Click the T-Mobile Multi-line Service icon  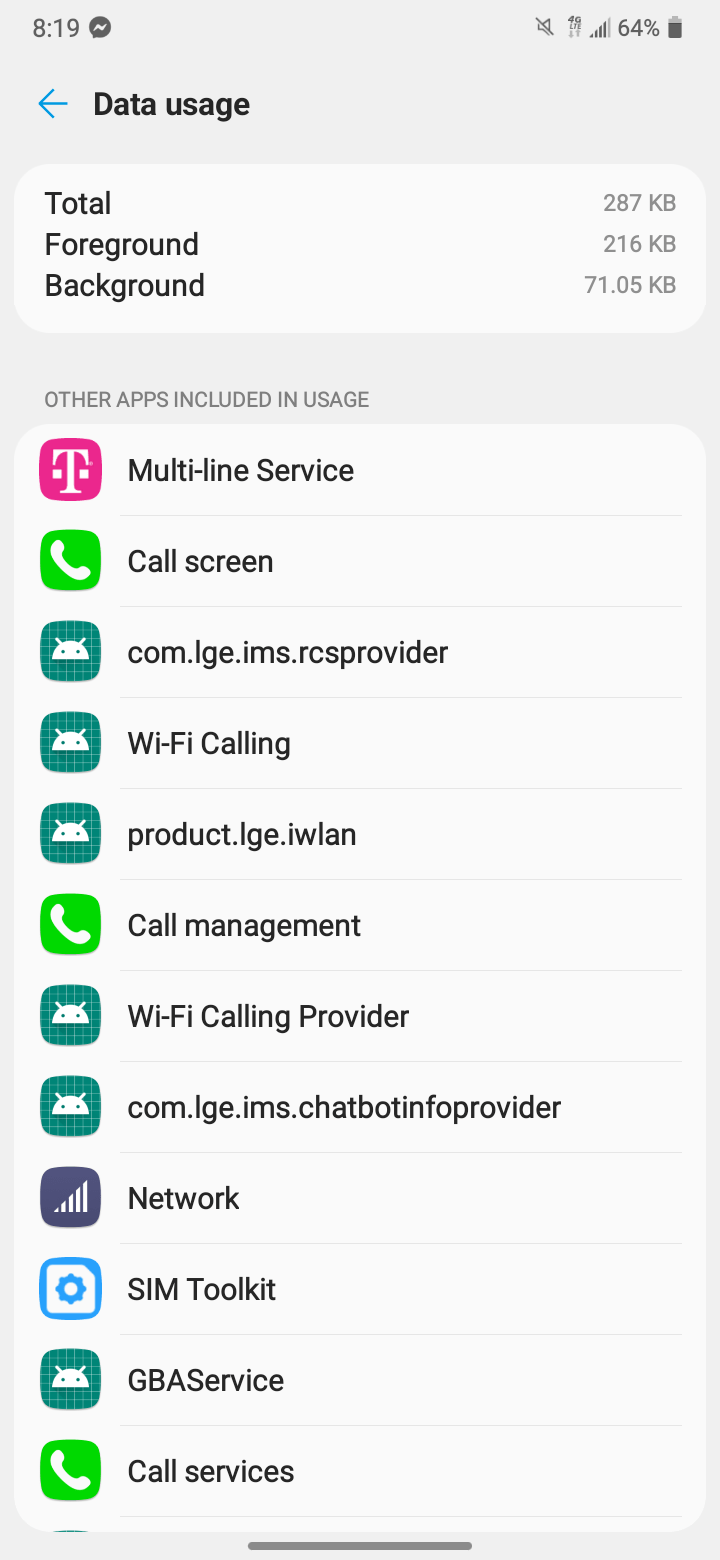(70, 469)
